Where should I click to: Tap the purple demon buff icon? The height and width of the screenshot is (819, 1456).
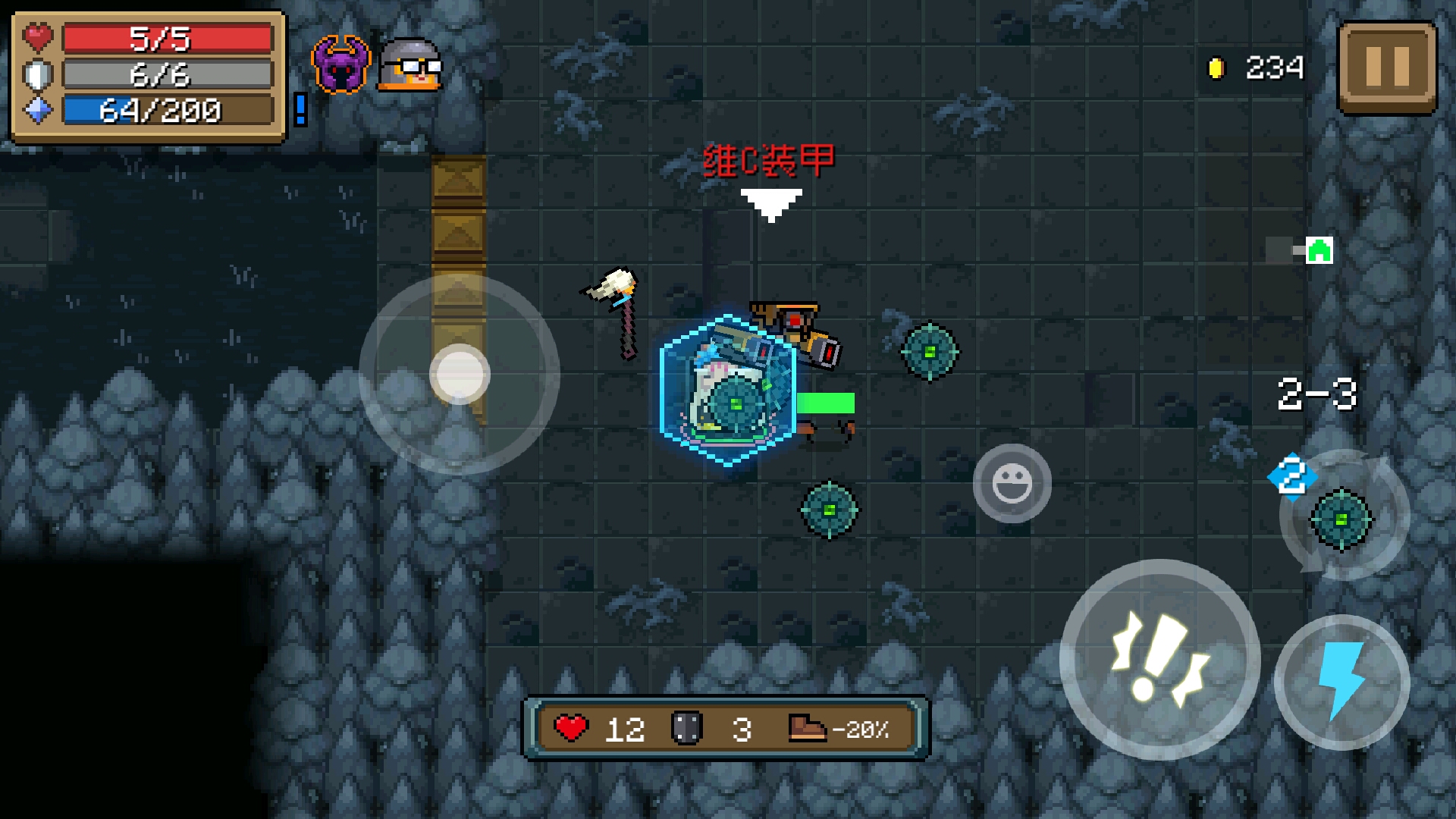[340, 66]
